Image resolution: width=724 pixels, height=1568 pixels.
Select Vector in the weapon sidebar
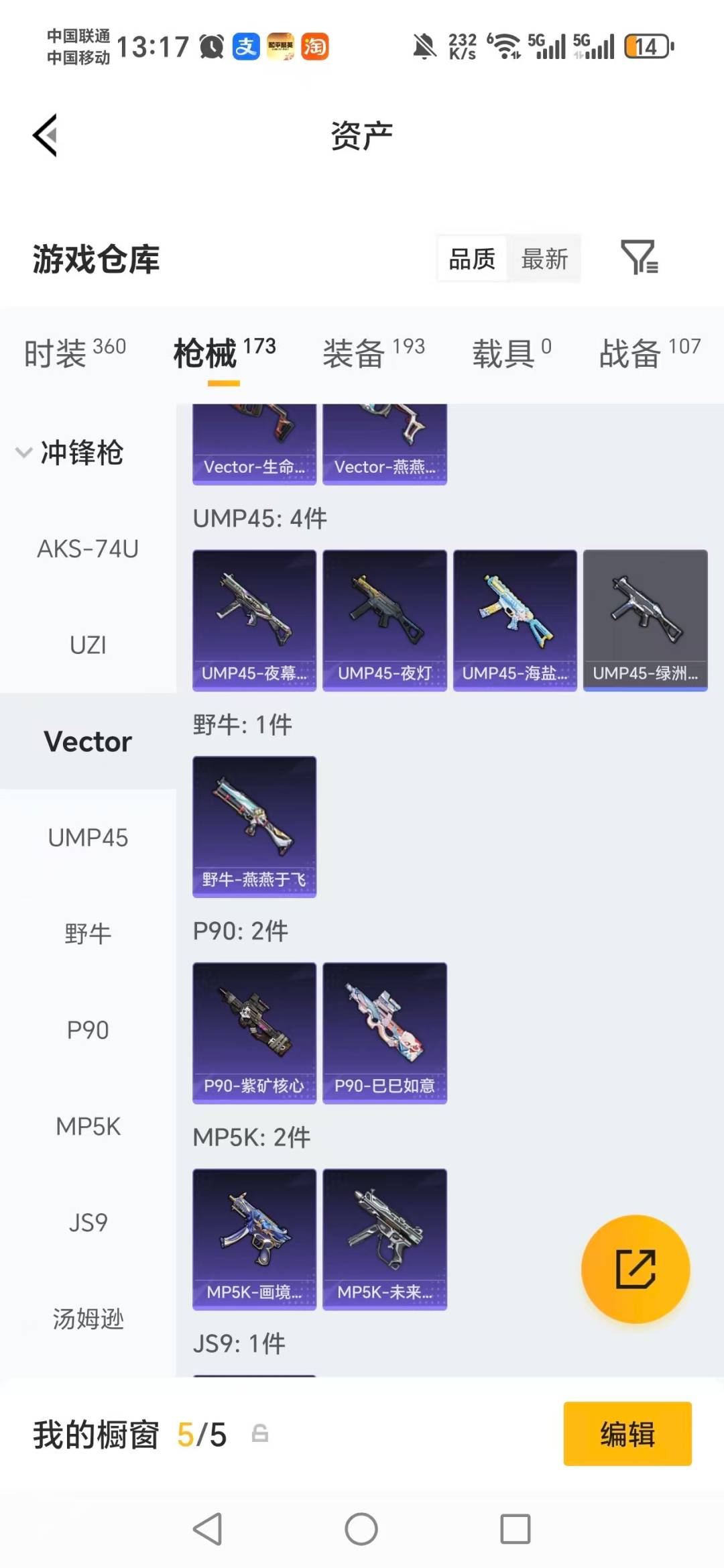(x=87, y=741)
